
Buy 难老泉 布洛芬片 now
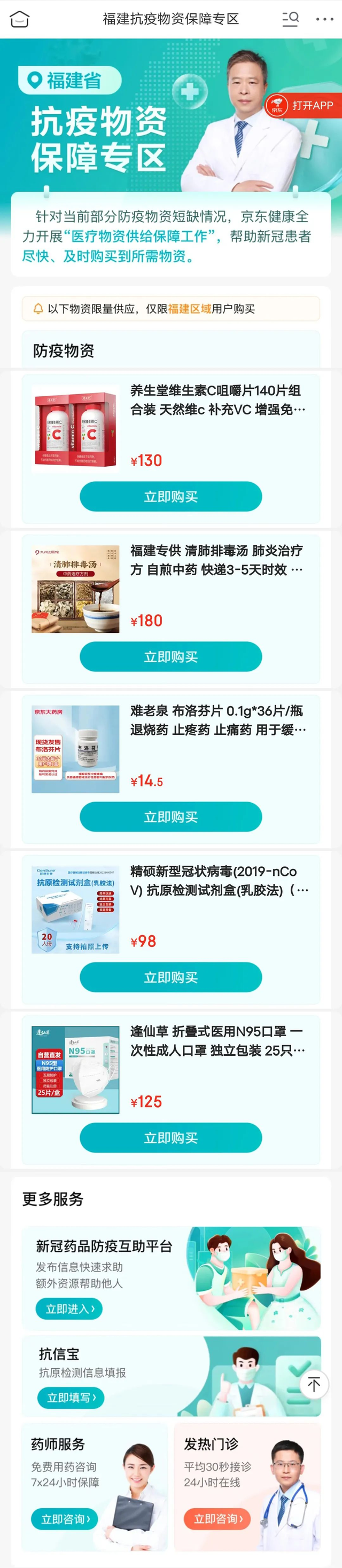point(170,817)
